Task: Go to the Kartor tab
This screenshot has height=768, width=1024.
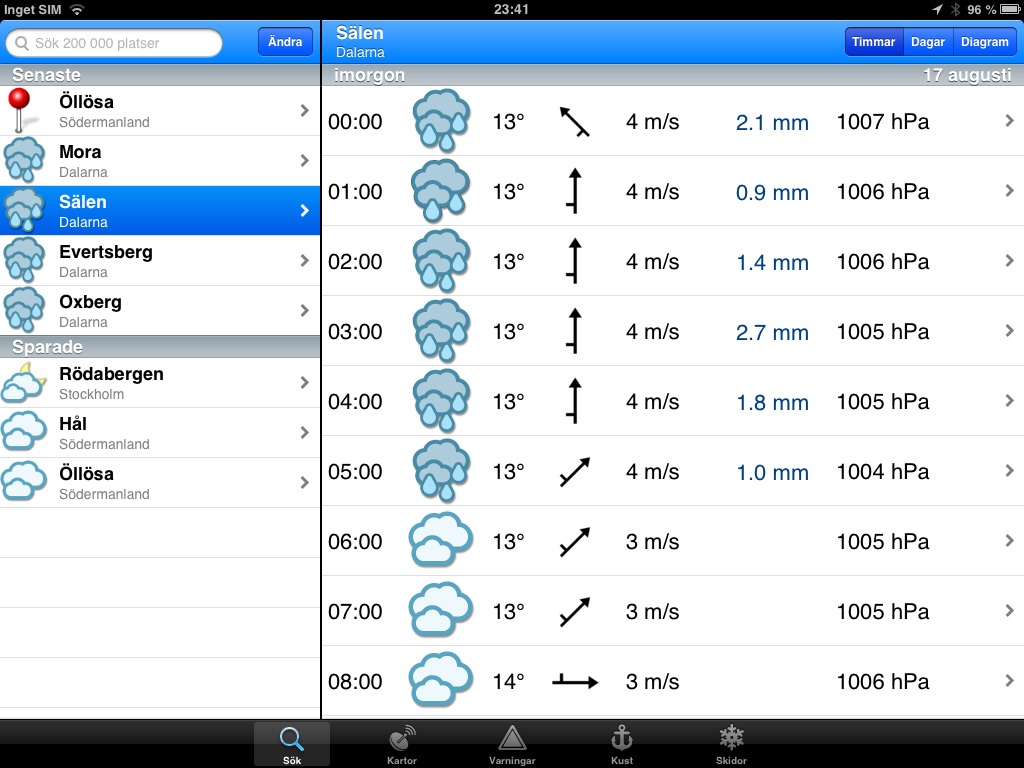Action: (401, 745)
